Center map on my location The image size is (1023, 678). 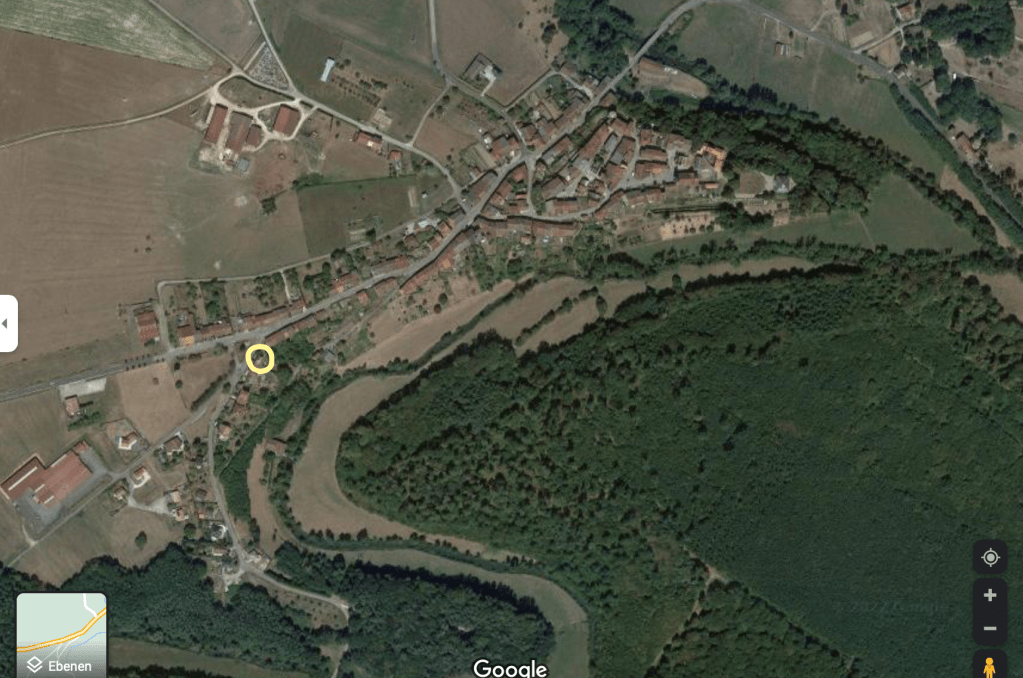(990, 557)
